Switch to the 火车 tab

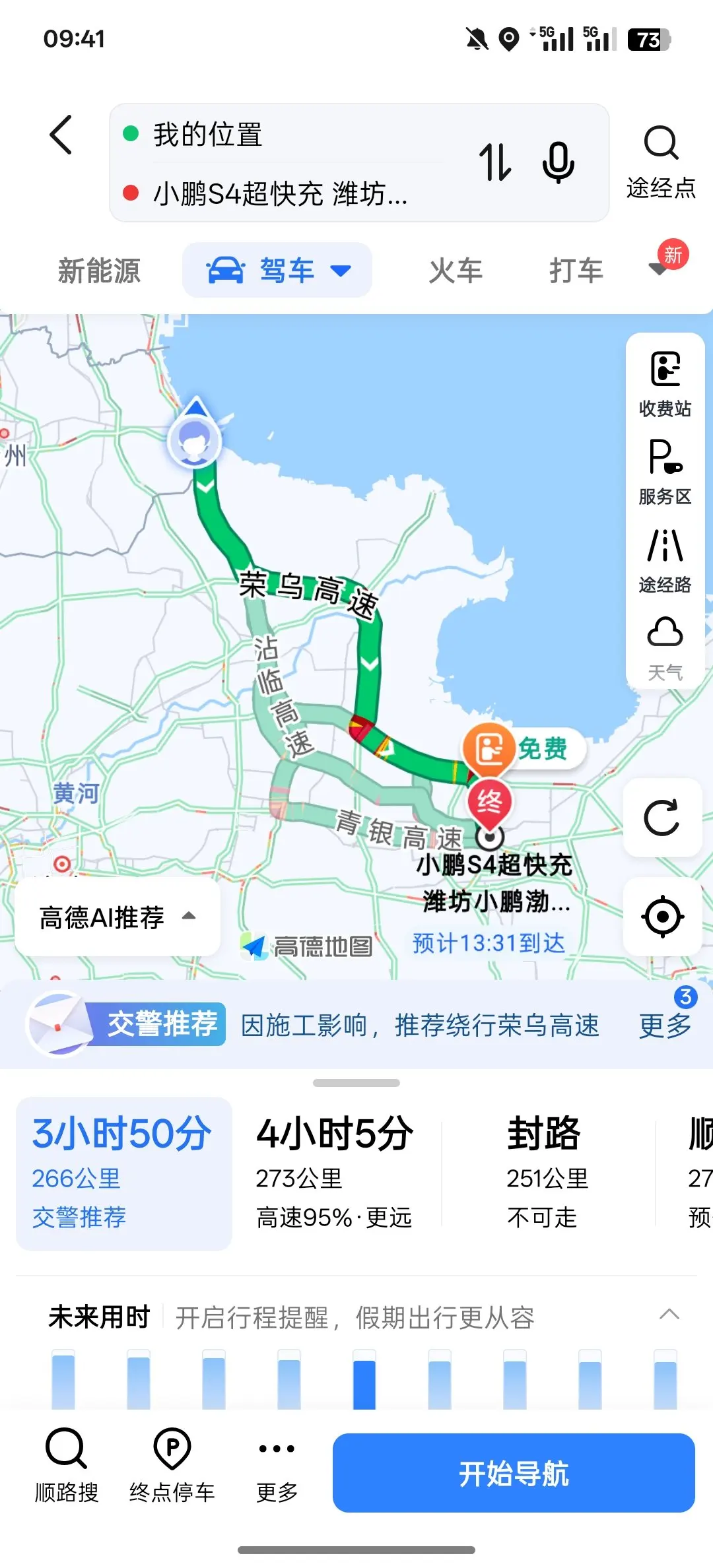tap(455, 271)
